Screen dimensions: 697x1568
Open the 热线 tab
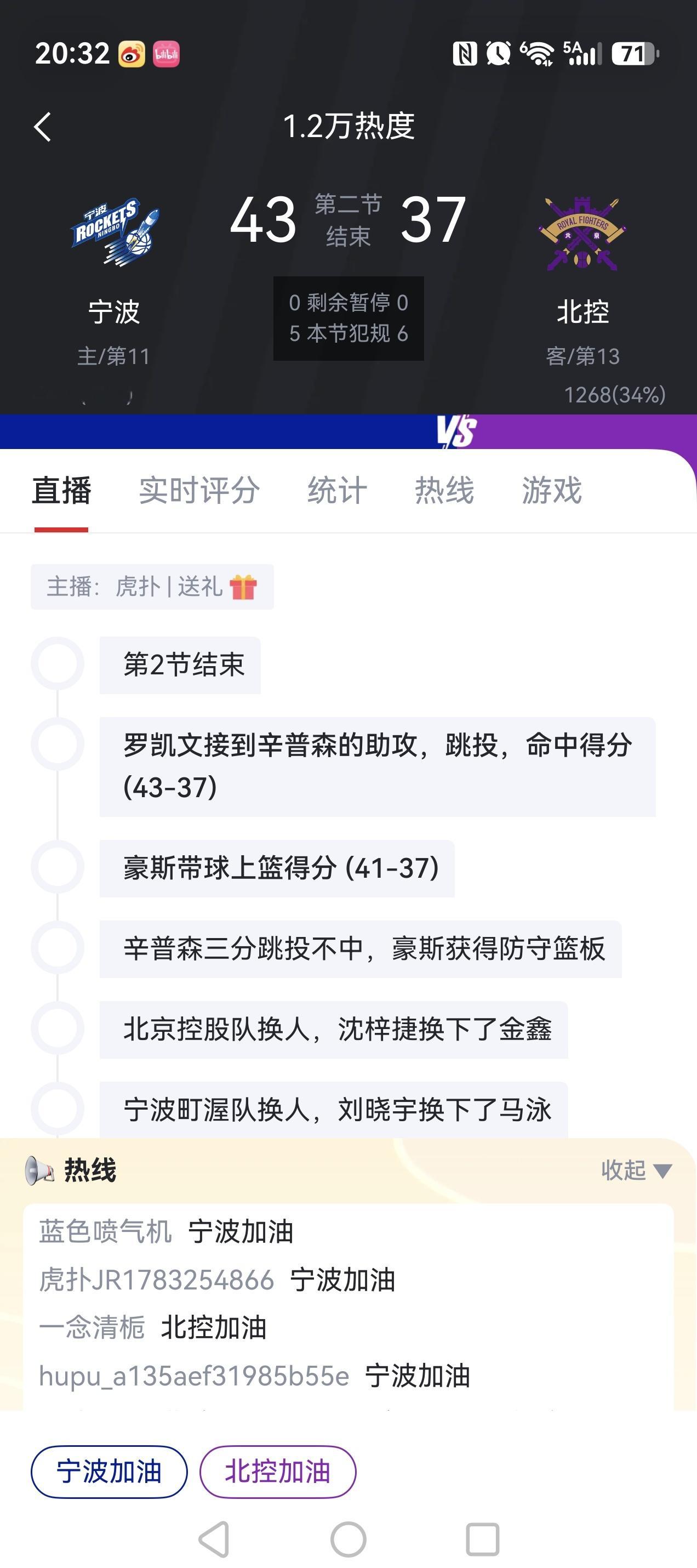coord(445,491)
